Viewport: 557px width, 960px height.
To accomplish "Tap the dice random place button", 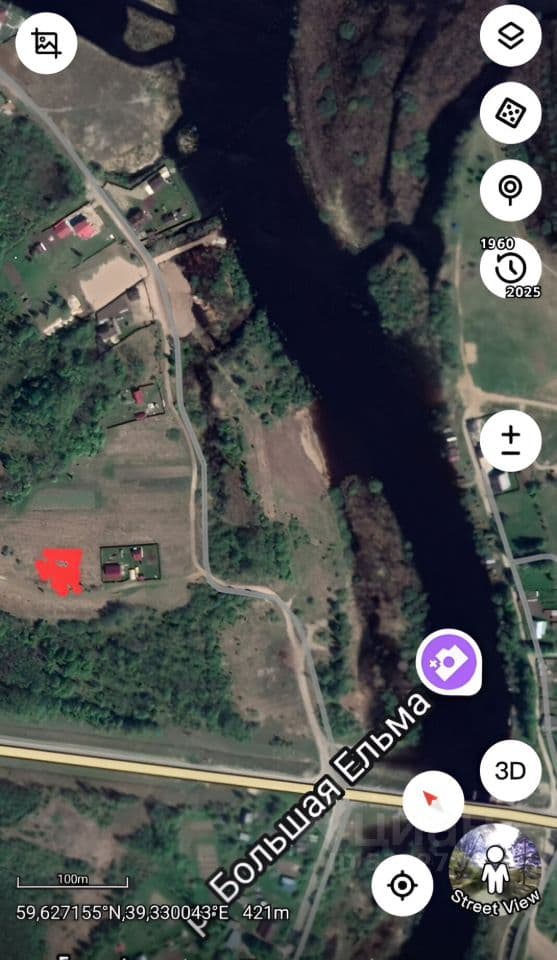I will (x=510, y=113).
